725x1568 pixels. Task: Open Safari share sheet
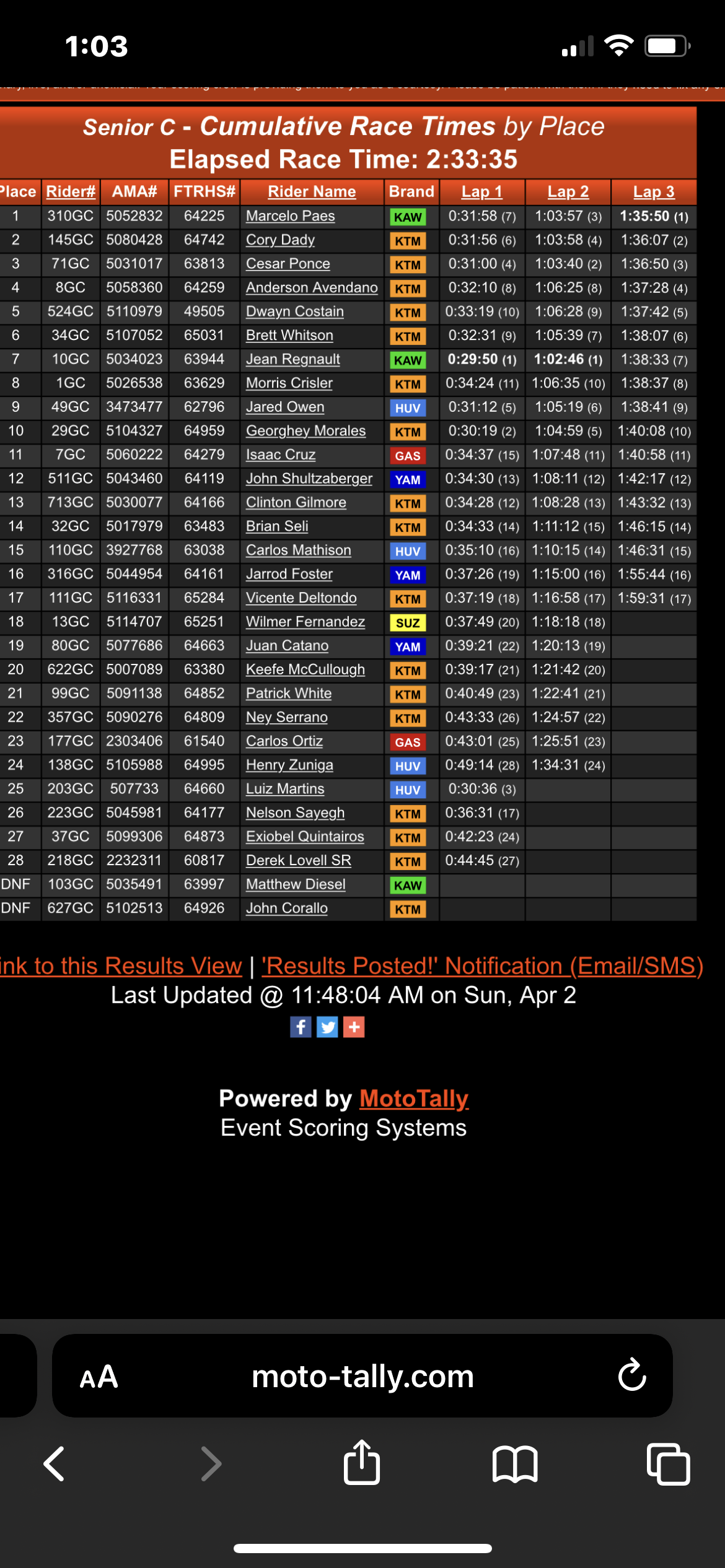tap(362, 1463)
